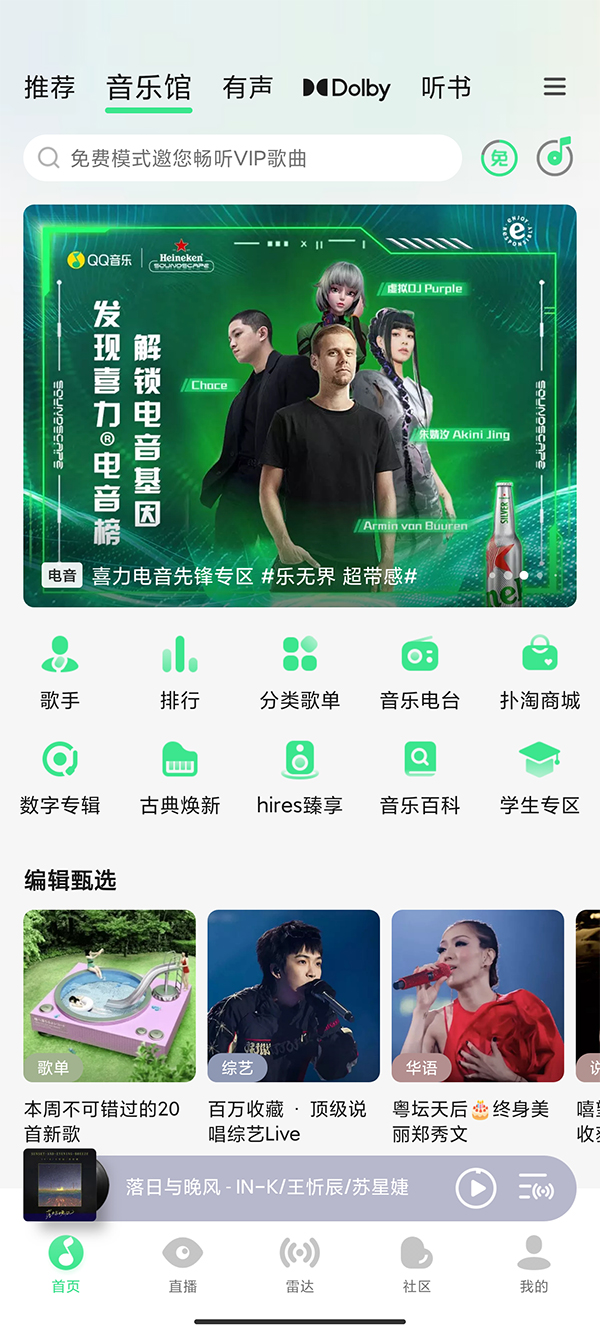600x1333 pixels.
Task: Open the Heineken 电音 banner
Action: tap(300, 405)
